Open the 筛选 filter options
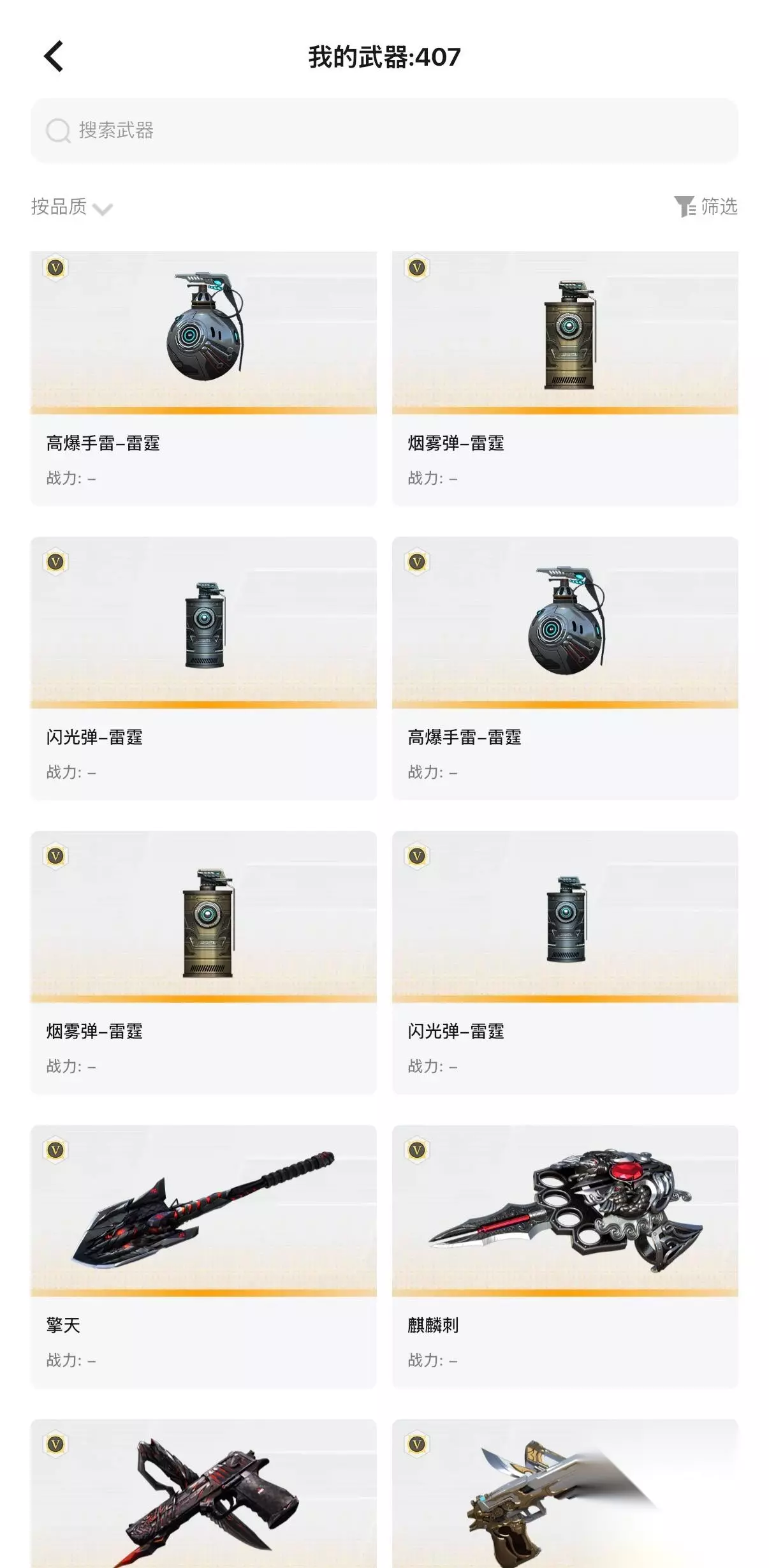Image resolution: width=769 pixels, height=1568 pixels. point(705,206)
